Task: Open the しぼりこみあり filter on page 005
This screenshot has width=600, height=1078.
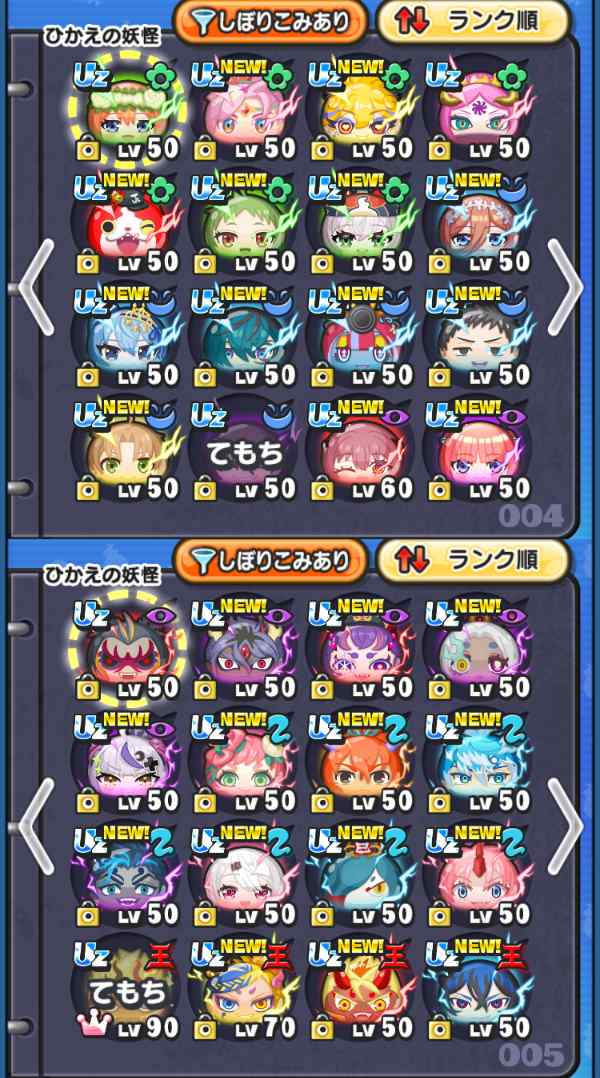Action: [x=270, y=560]
